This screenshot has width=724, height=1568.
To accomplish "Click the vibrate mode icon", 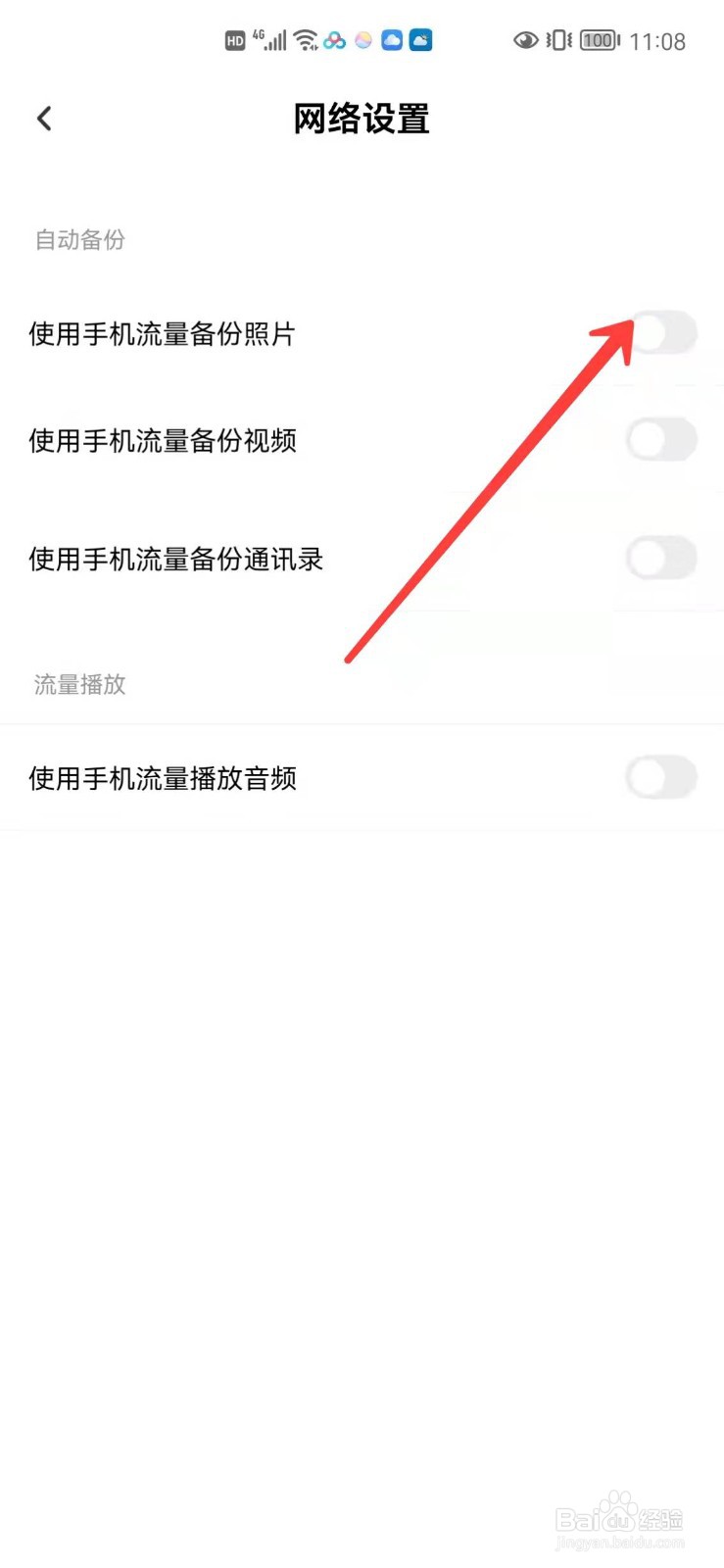I will point(556,40).
